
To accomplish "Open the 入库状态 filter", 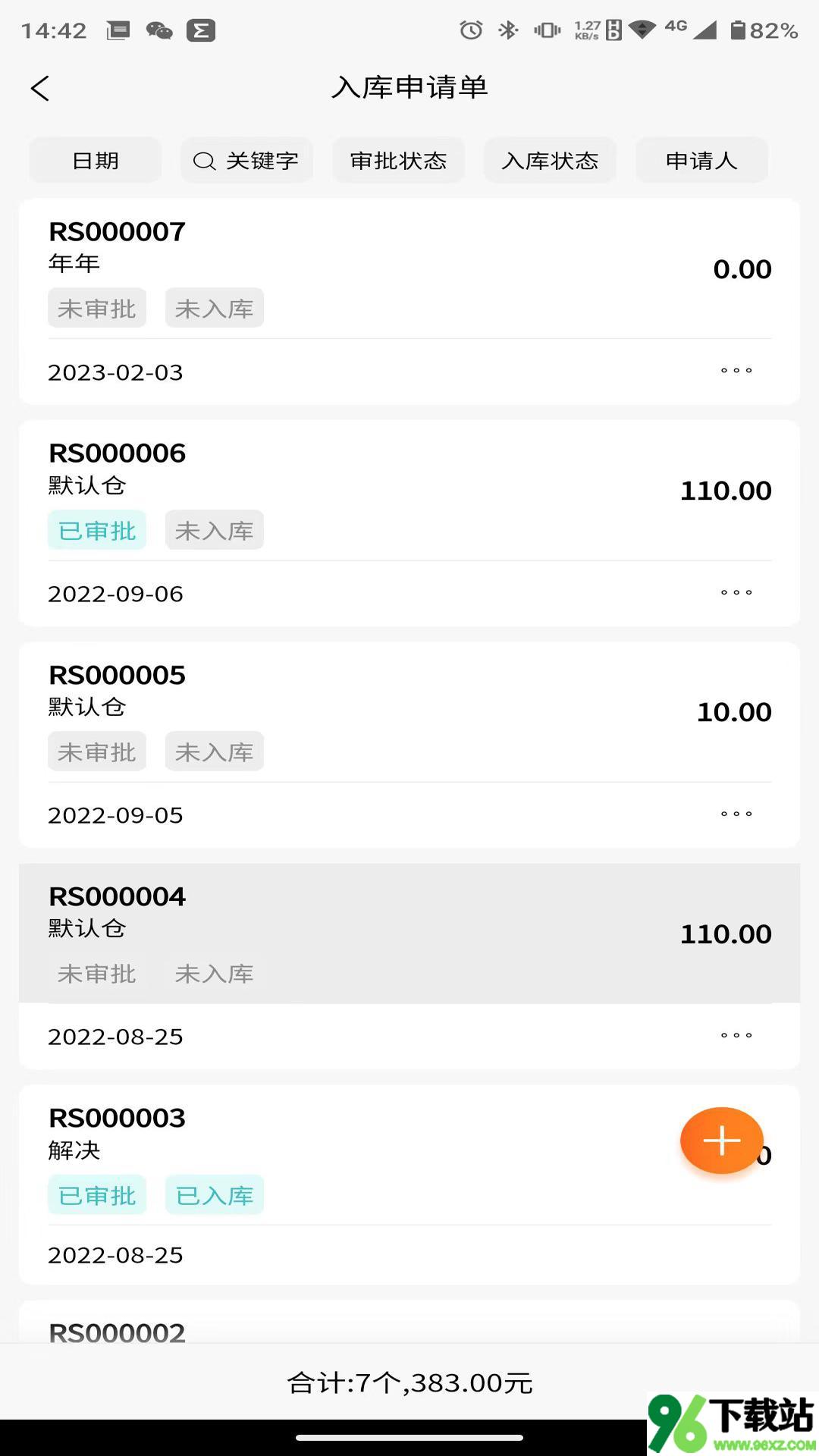I will click(551, 160).
